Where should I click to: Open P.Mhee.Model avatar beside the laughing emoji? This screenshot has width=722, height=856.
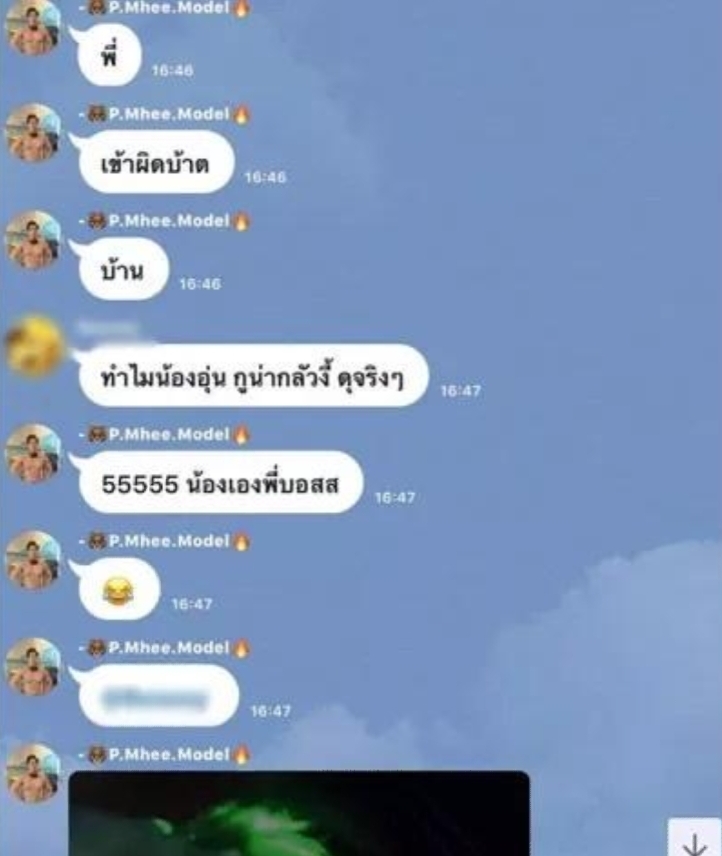35,561
